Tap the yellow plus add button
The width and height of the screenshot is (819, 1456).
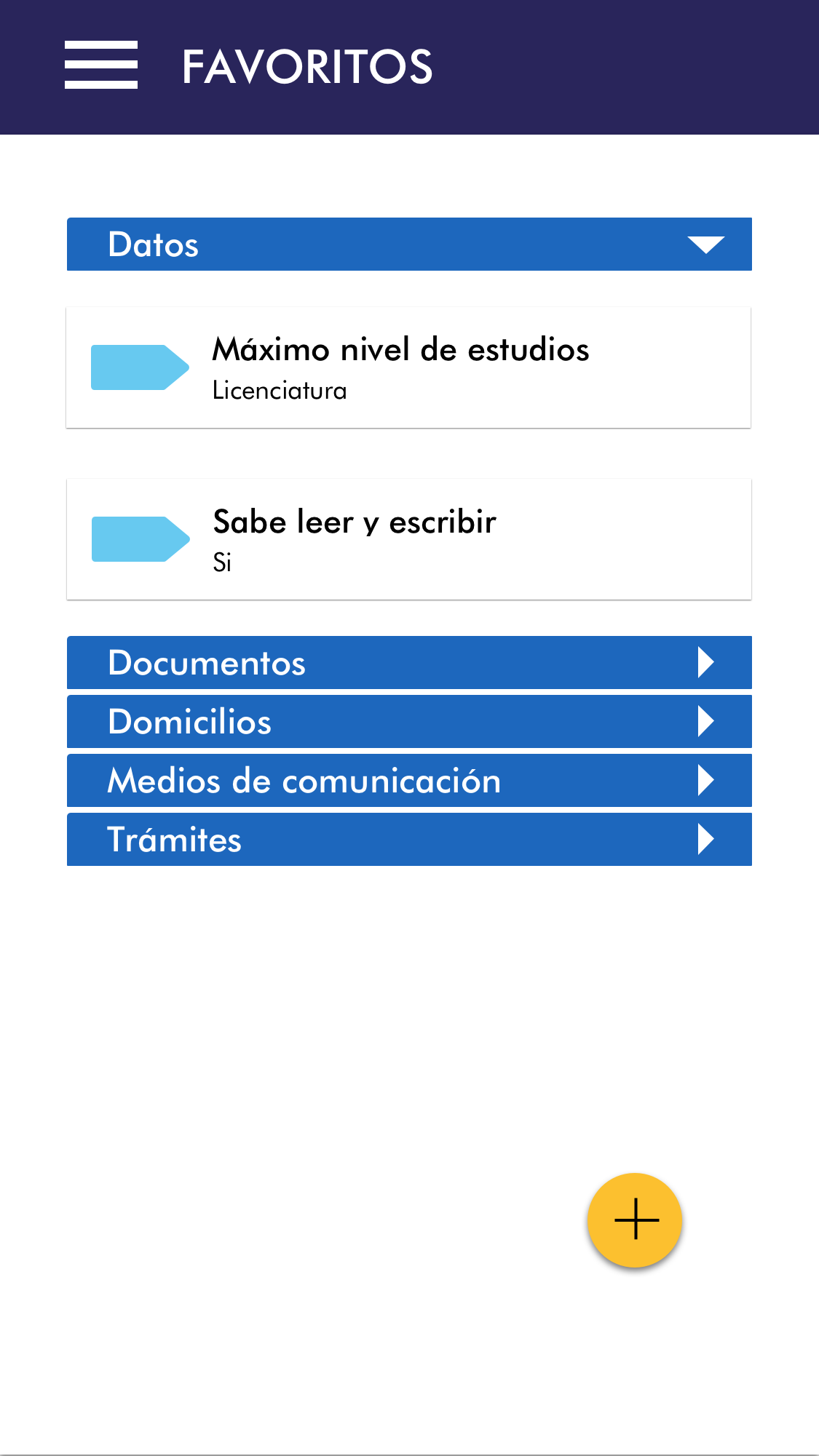(x=635, y=1220)
